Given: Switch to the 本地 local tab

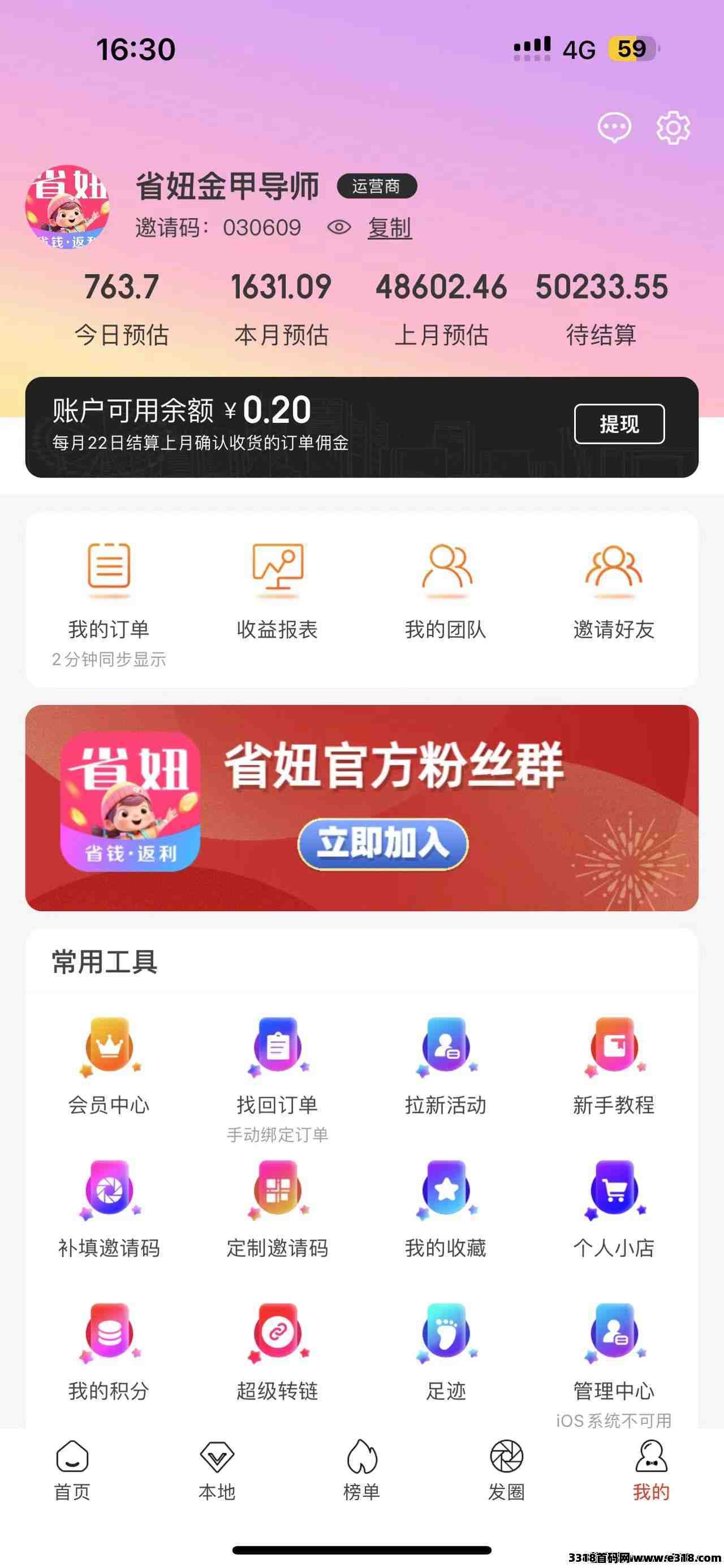Looking at the screenshot, I should (217, 1471).
